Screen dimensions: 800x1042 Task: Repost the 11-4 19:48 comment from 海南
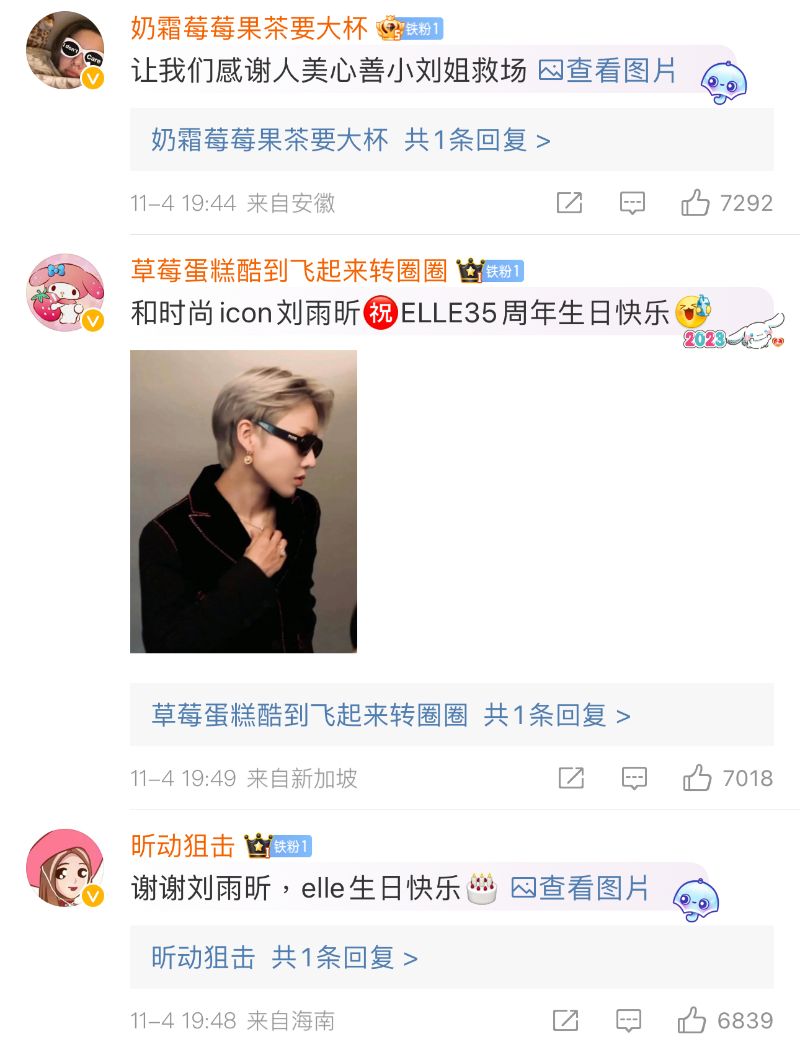(566, 1020)
